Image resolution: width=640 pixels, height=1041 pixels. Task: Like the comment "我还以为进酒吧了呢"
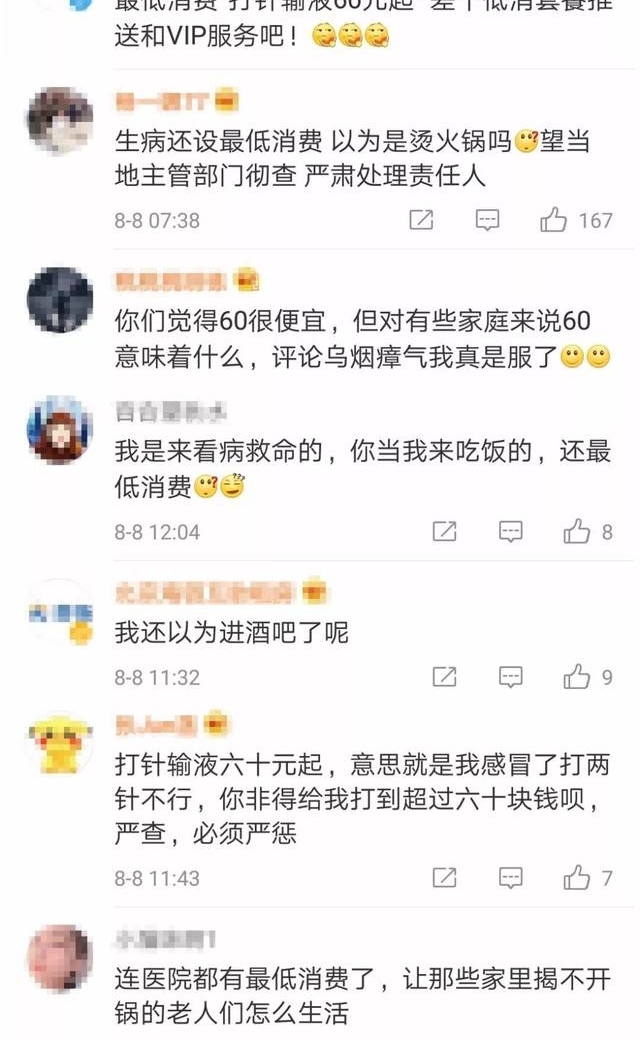click(577, 678)
